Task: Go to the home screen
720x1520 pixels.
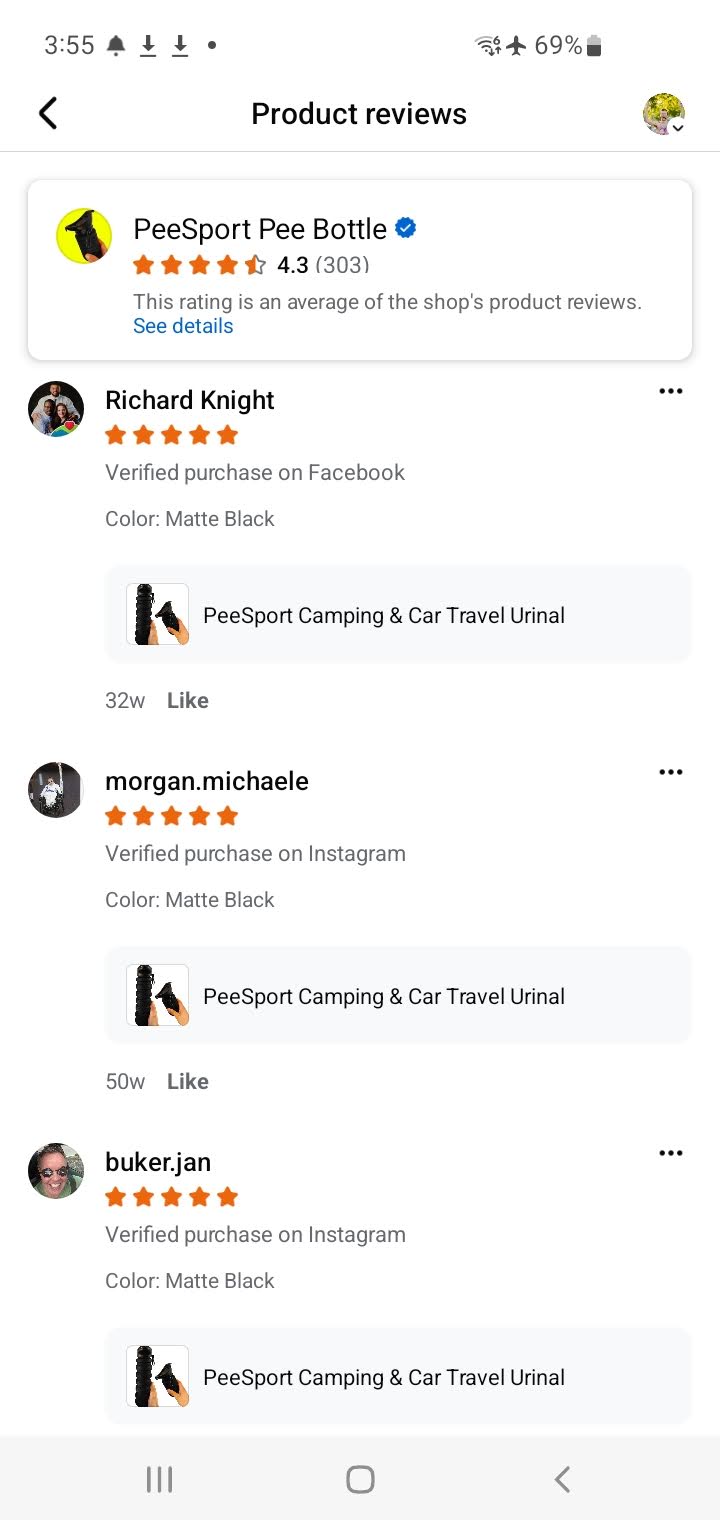Action: click(360, 1479)
